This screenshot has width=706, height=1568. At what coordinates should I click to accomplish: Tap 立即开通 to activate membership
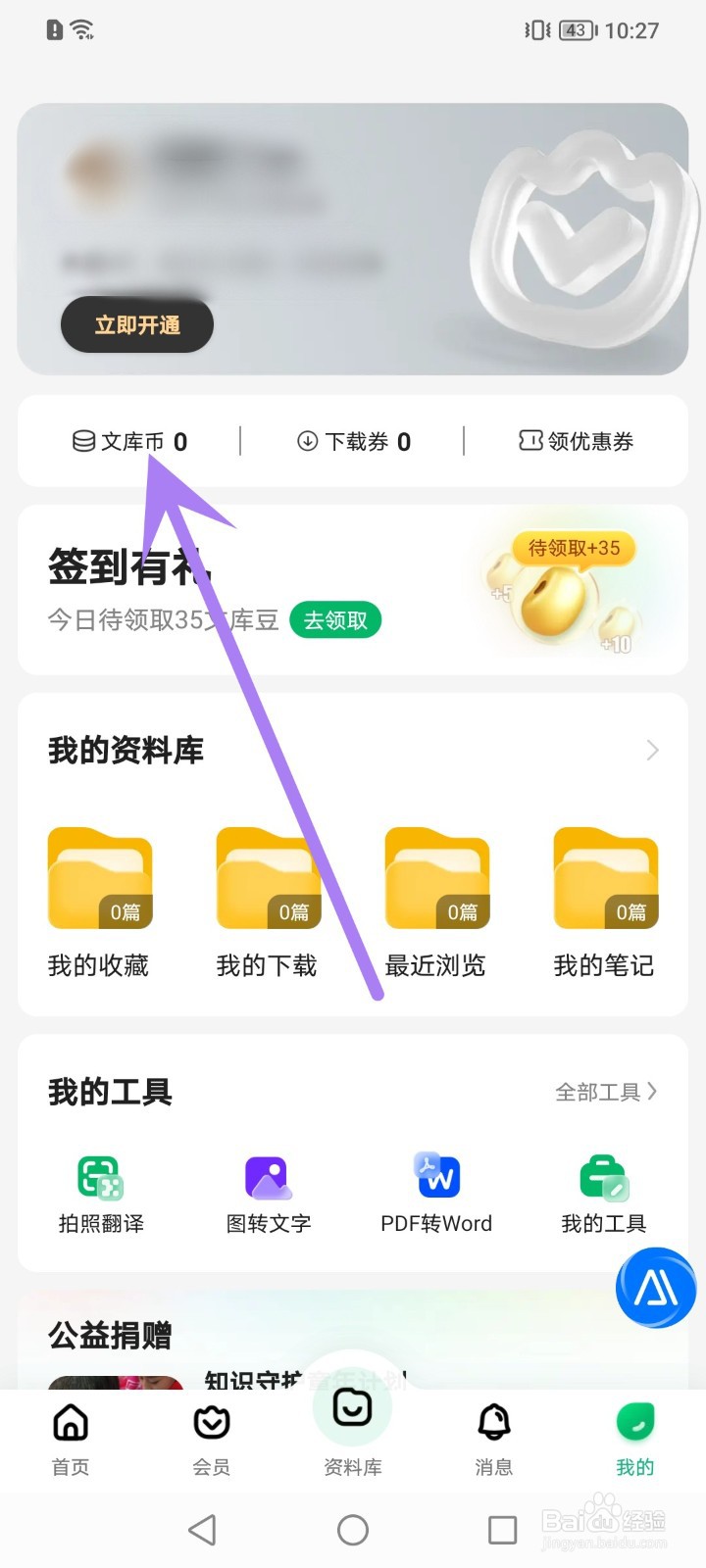pyautogui.click(x=136, y=324)
